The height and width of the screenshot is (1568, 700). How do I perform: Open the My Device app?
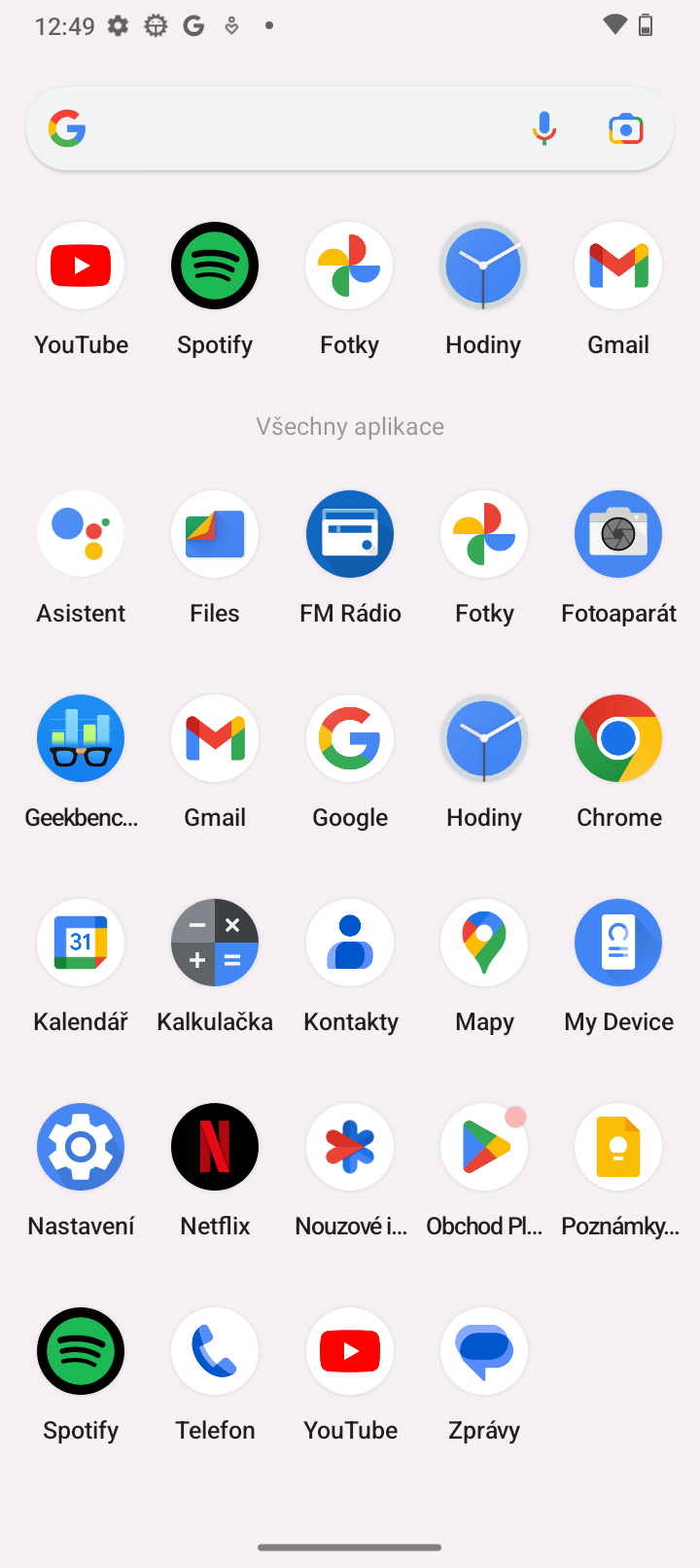(x=618, y=943)
